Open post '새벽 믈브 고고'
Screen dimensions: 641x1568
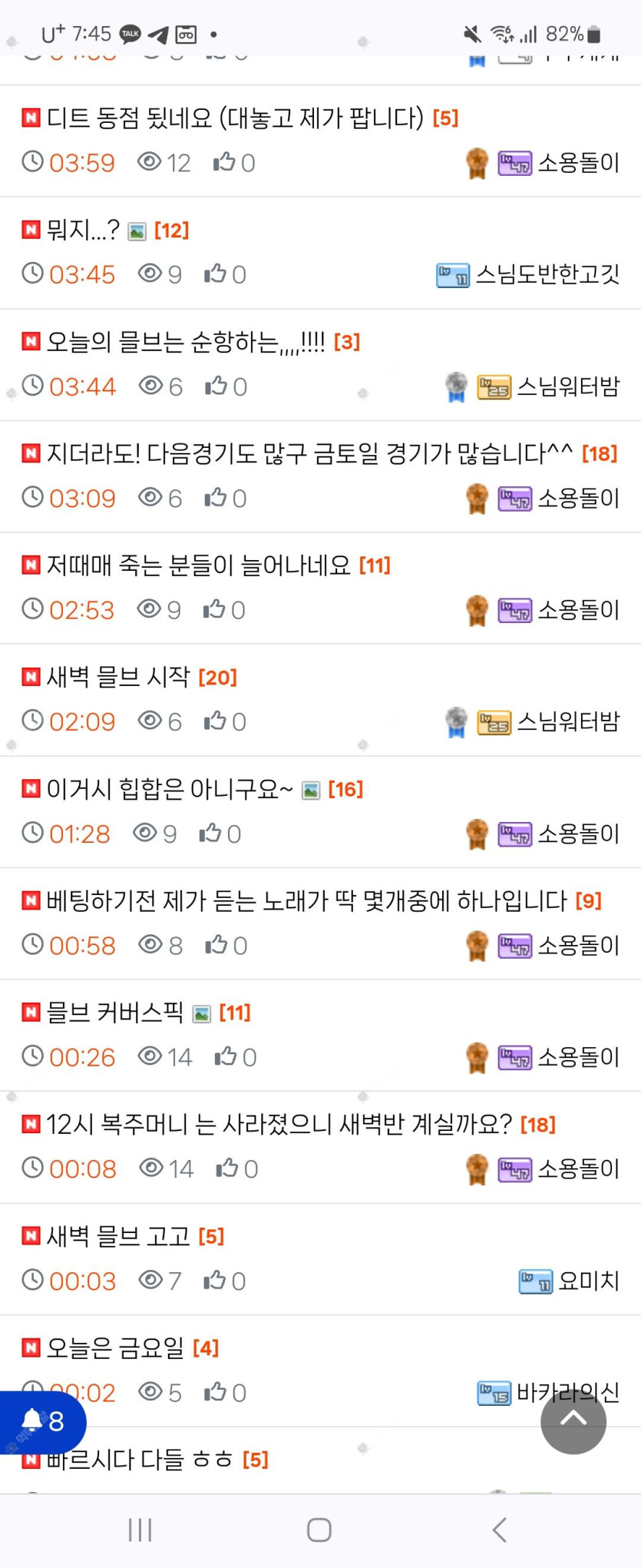click(x=117, y=1236)
